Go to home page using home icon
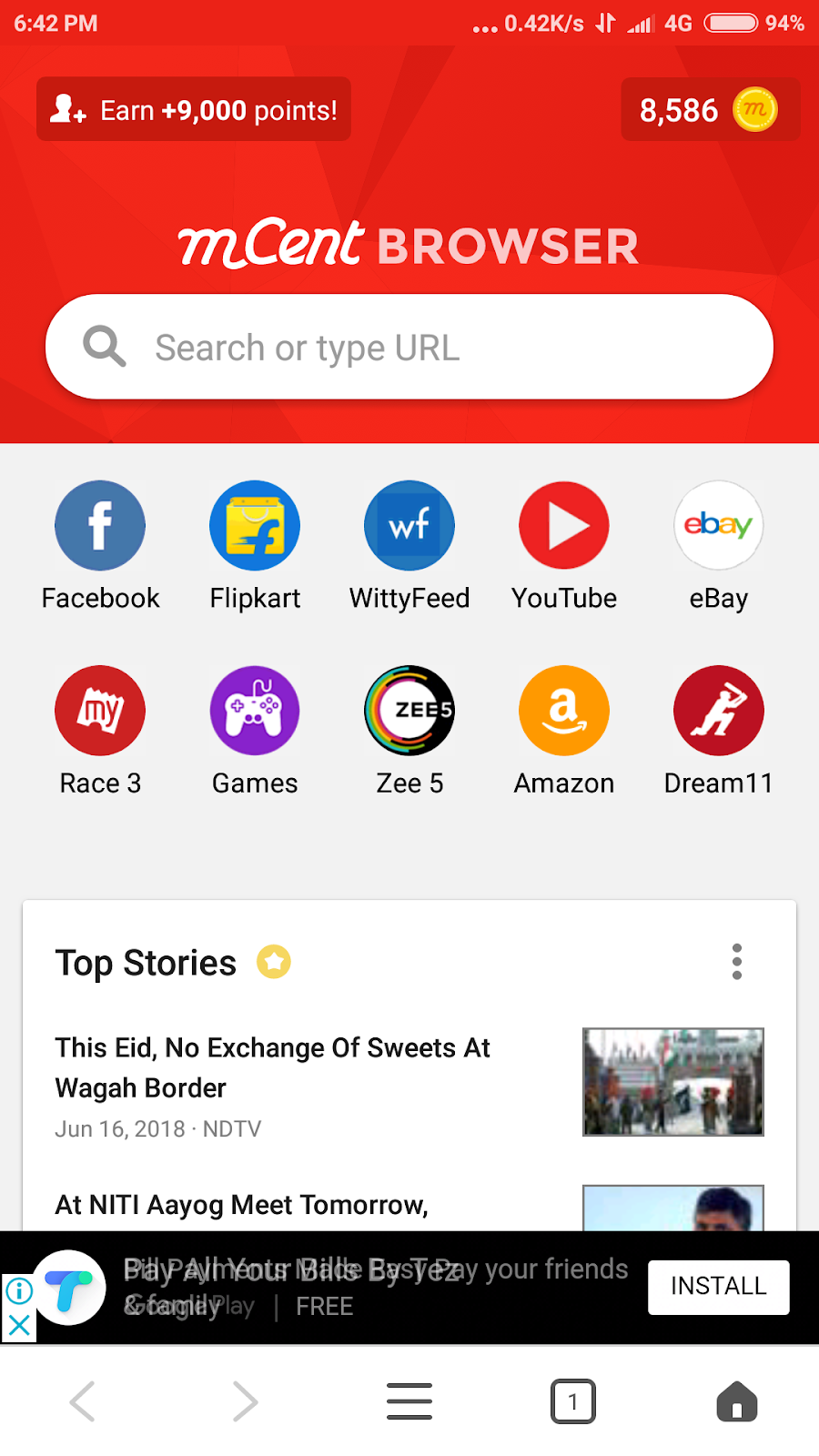Screen dimensions: 819x1456 click(x=737, y=1401)
